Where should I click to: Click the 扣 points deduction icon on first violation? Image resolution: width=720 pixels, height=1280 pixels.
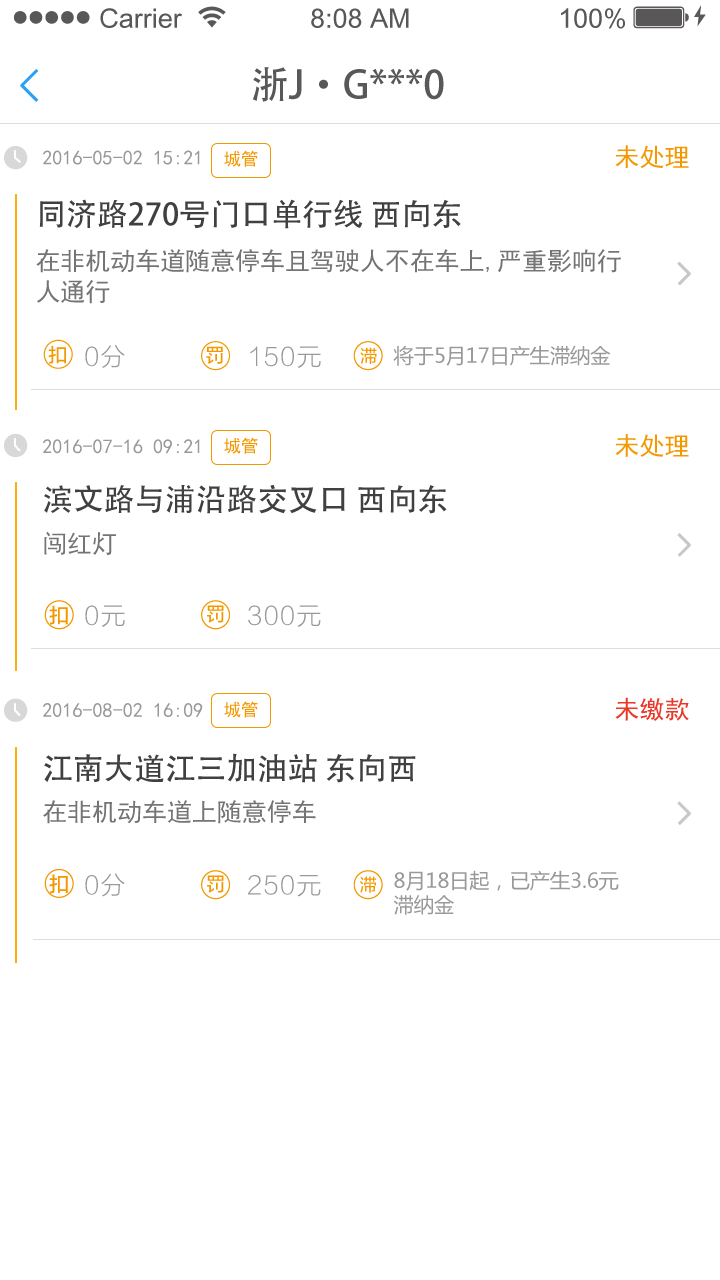pyautogui.click(x=58, y=355)
